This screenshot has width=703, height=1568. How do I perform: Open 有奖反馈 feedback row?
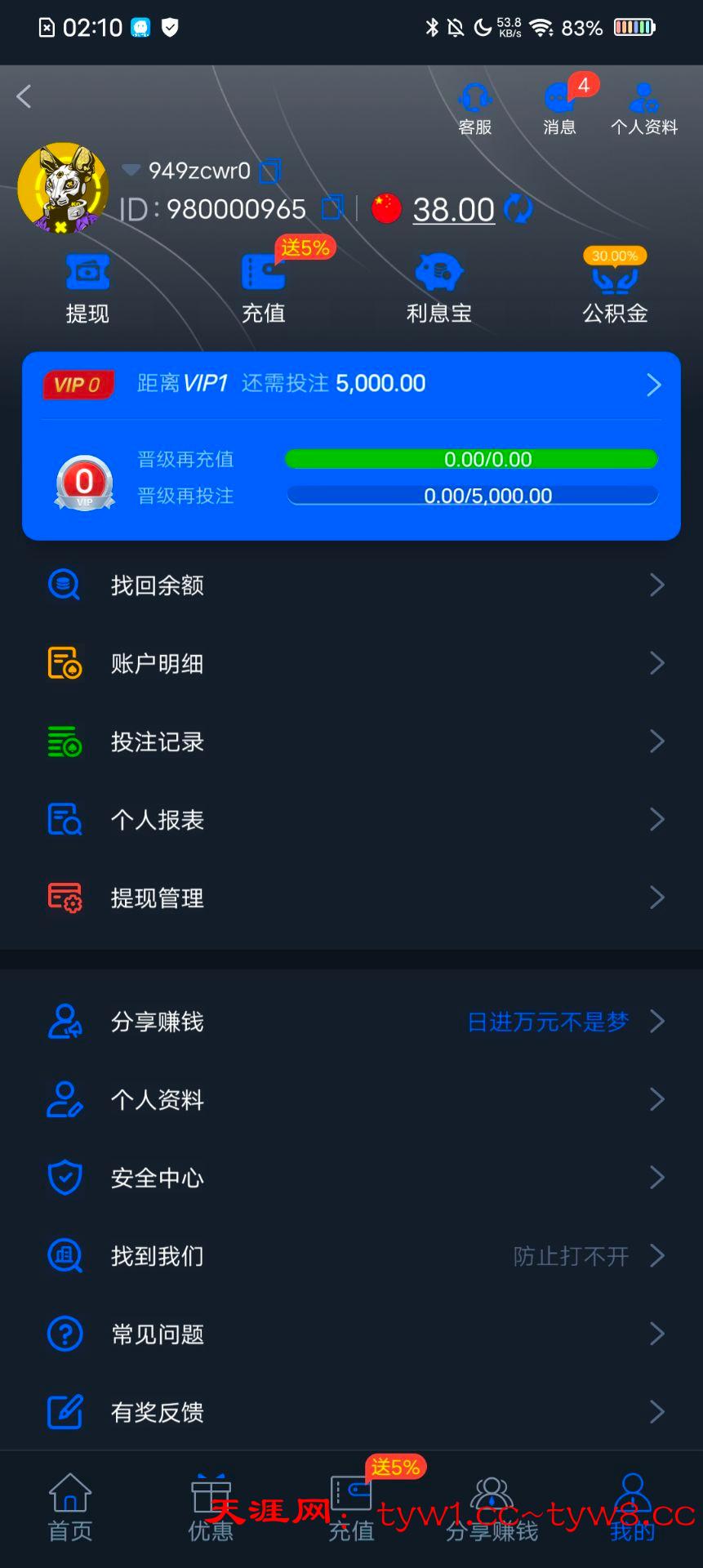coord(351,1412)
